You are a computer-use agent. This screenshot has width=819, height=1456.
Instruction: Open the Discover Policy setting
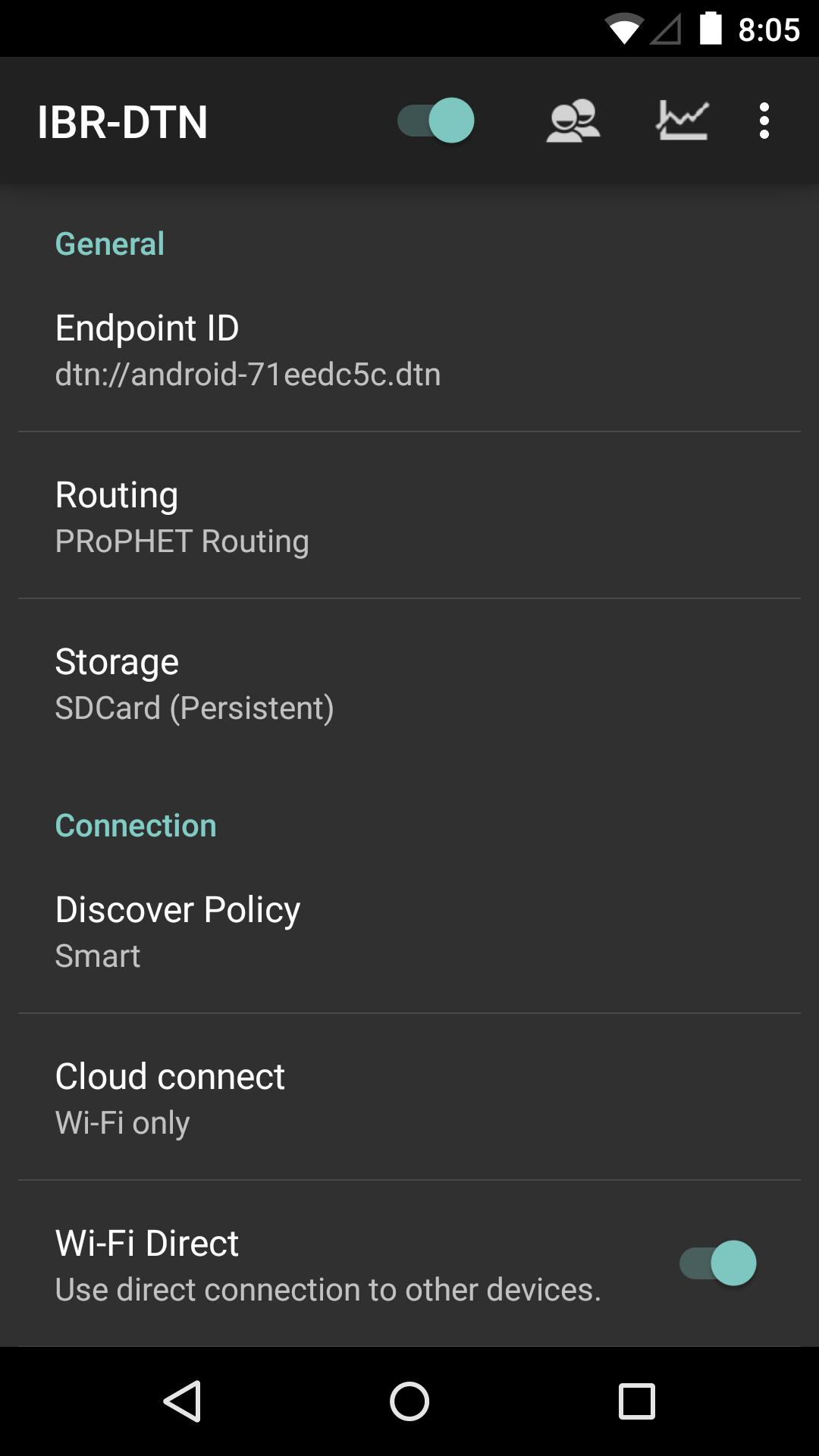coord(409,931)
